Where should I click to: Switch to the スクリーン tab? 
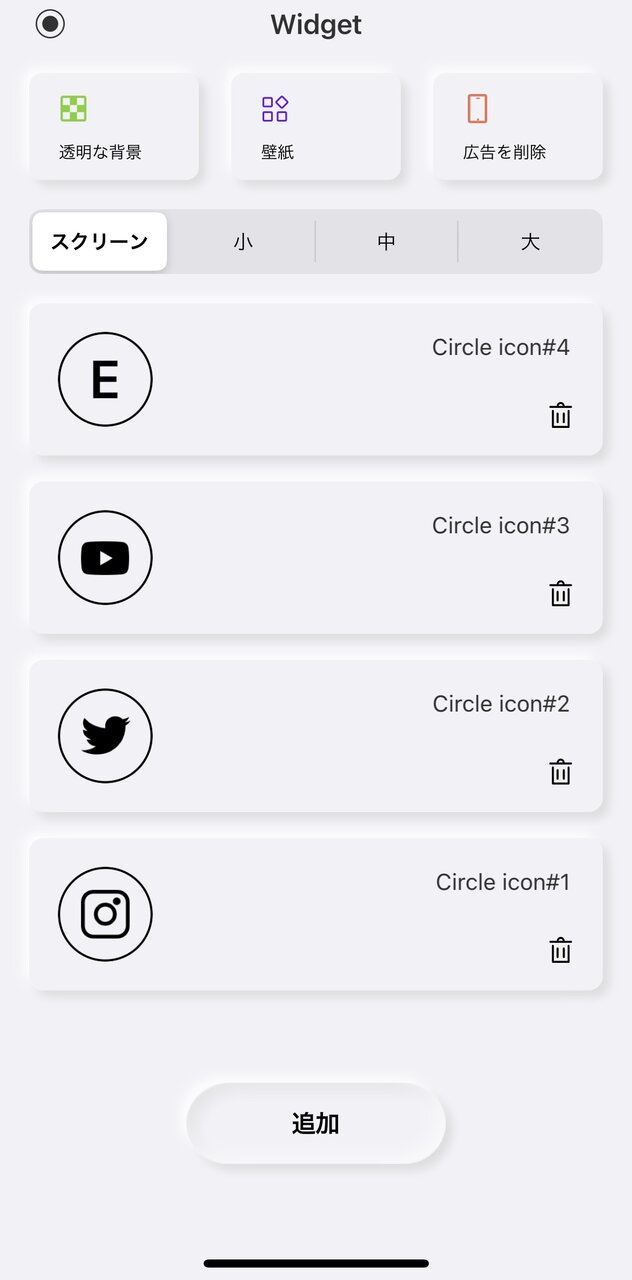[100, 241]
